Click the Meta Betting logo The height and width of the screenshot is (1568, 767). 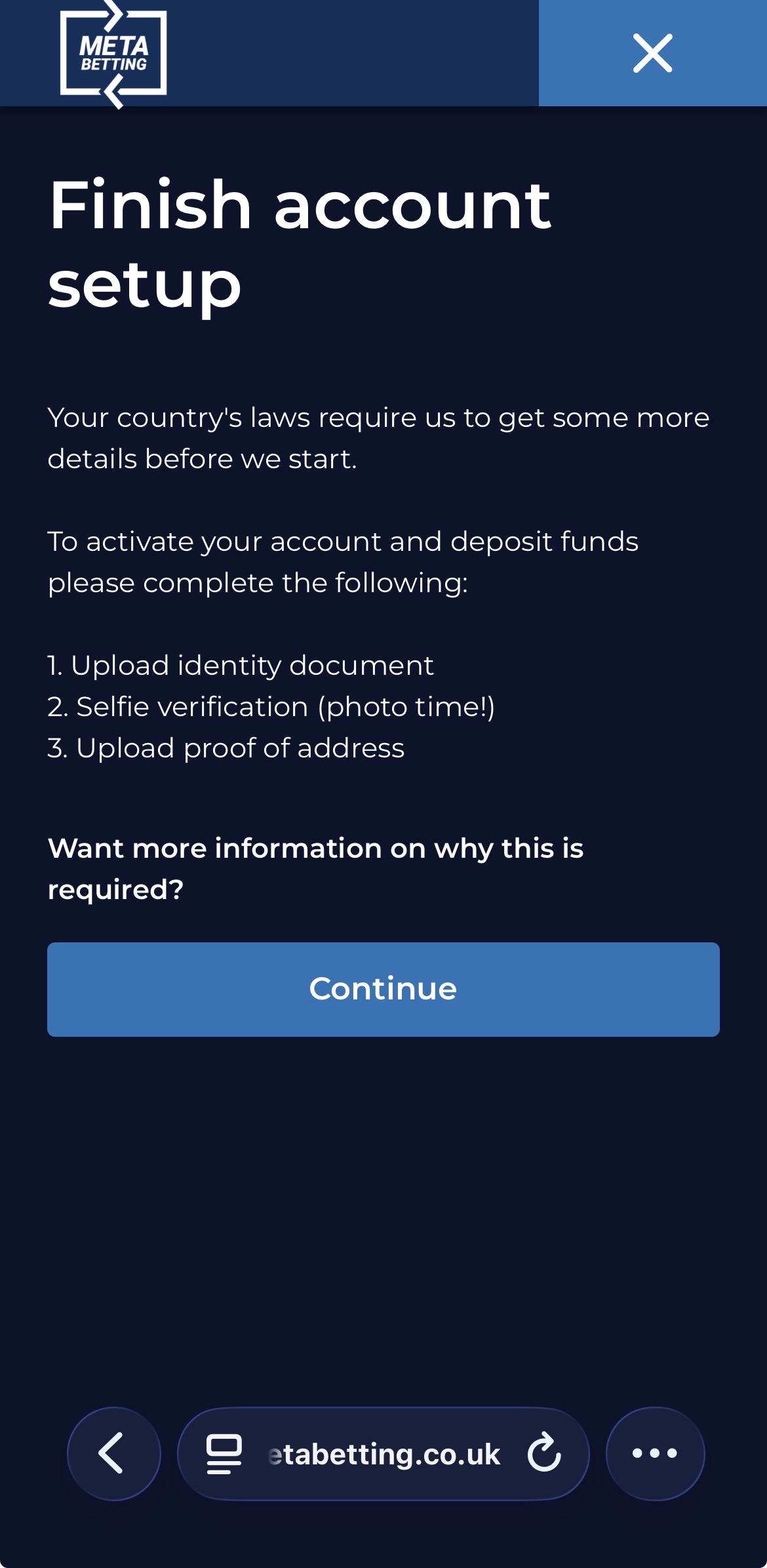115,52
